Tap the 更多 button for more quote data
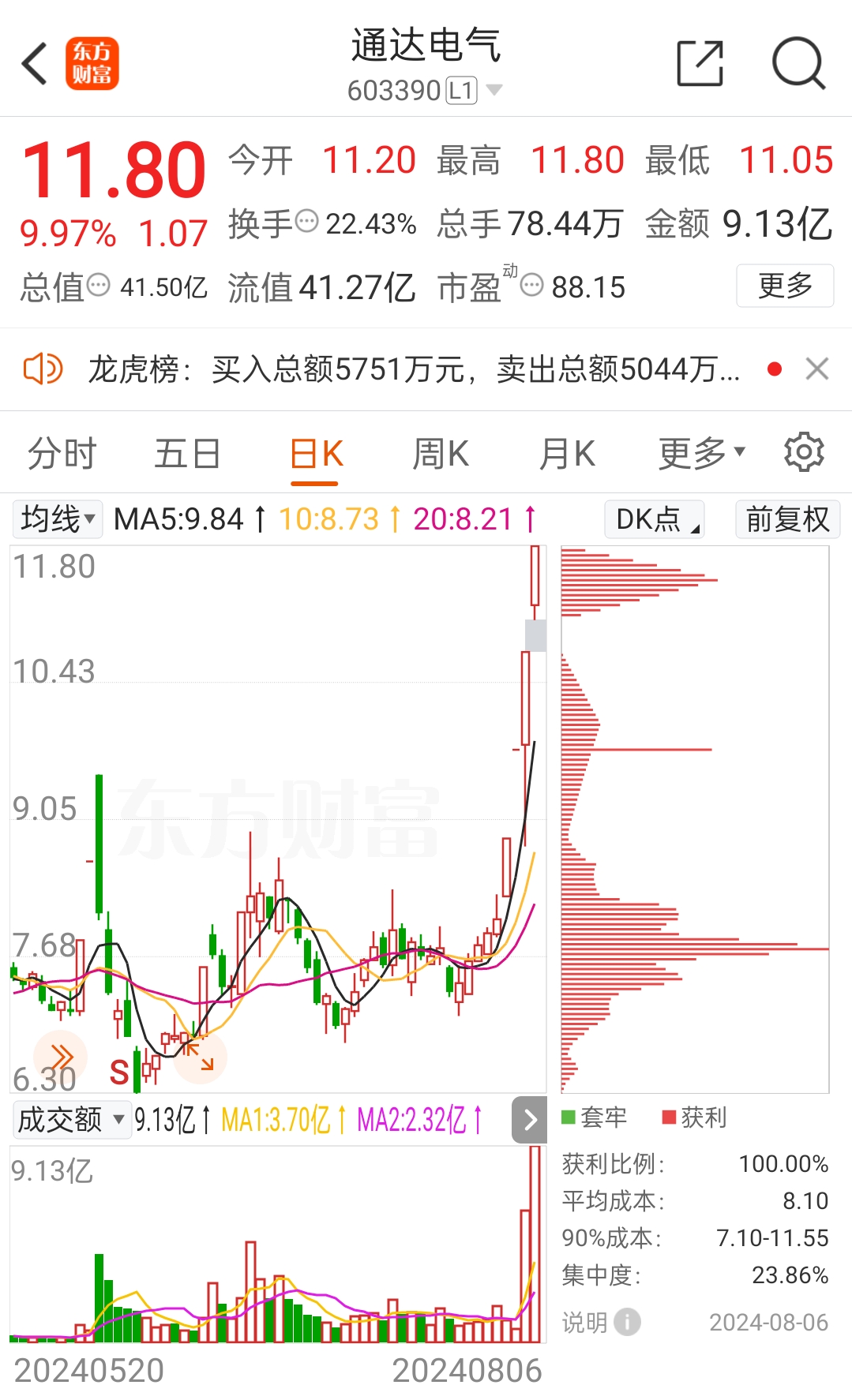The height and width of the screenshot is (1400, 852). [784, 286]
